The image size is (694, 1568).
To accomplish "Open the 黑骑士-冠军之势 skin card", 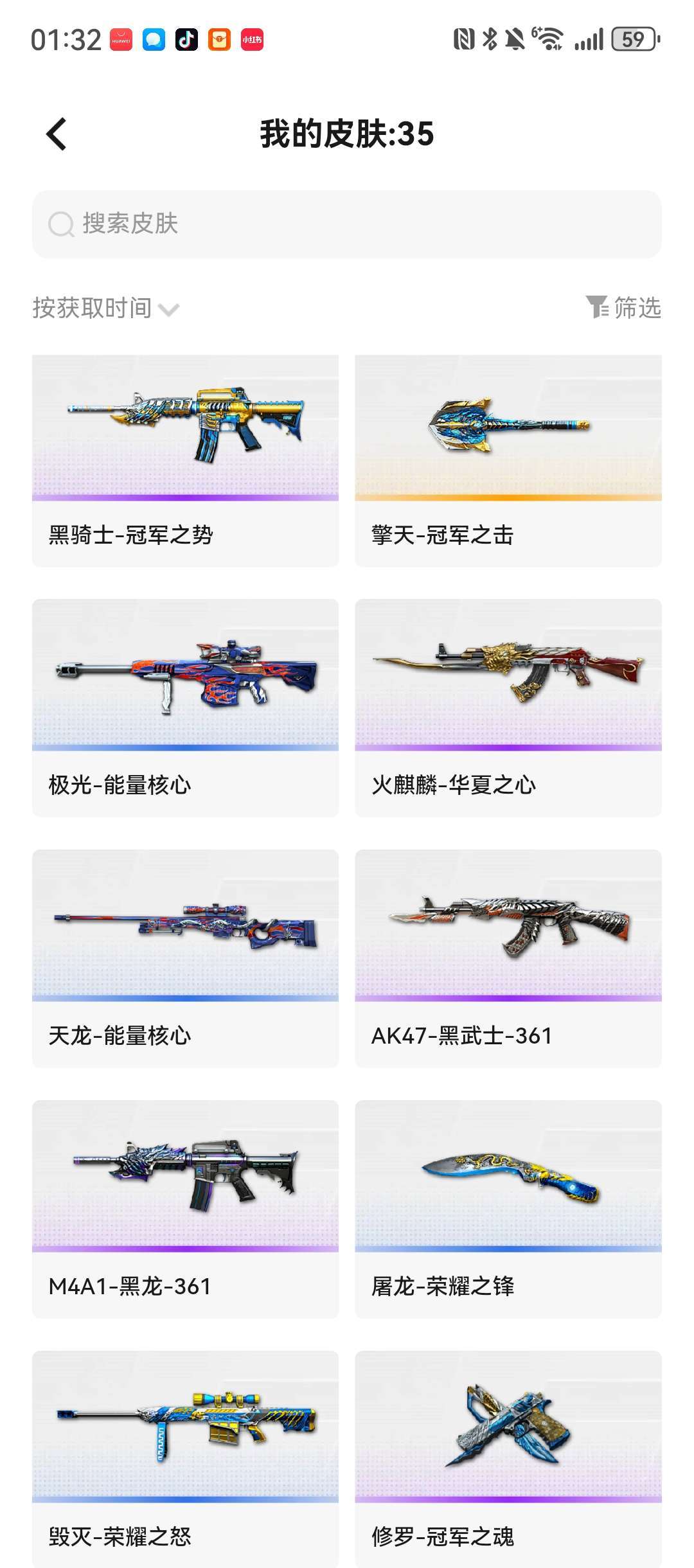I will [185, 460].
